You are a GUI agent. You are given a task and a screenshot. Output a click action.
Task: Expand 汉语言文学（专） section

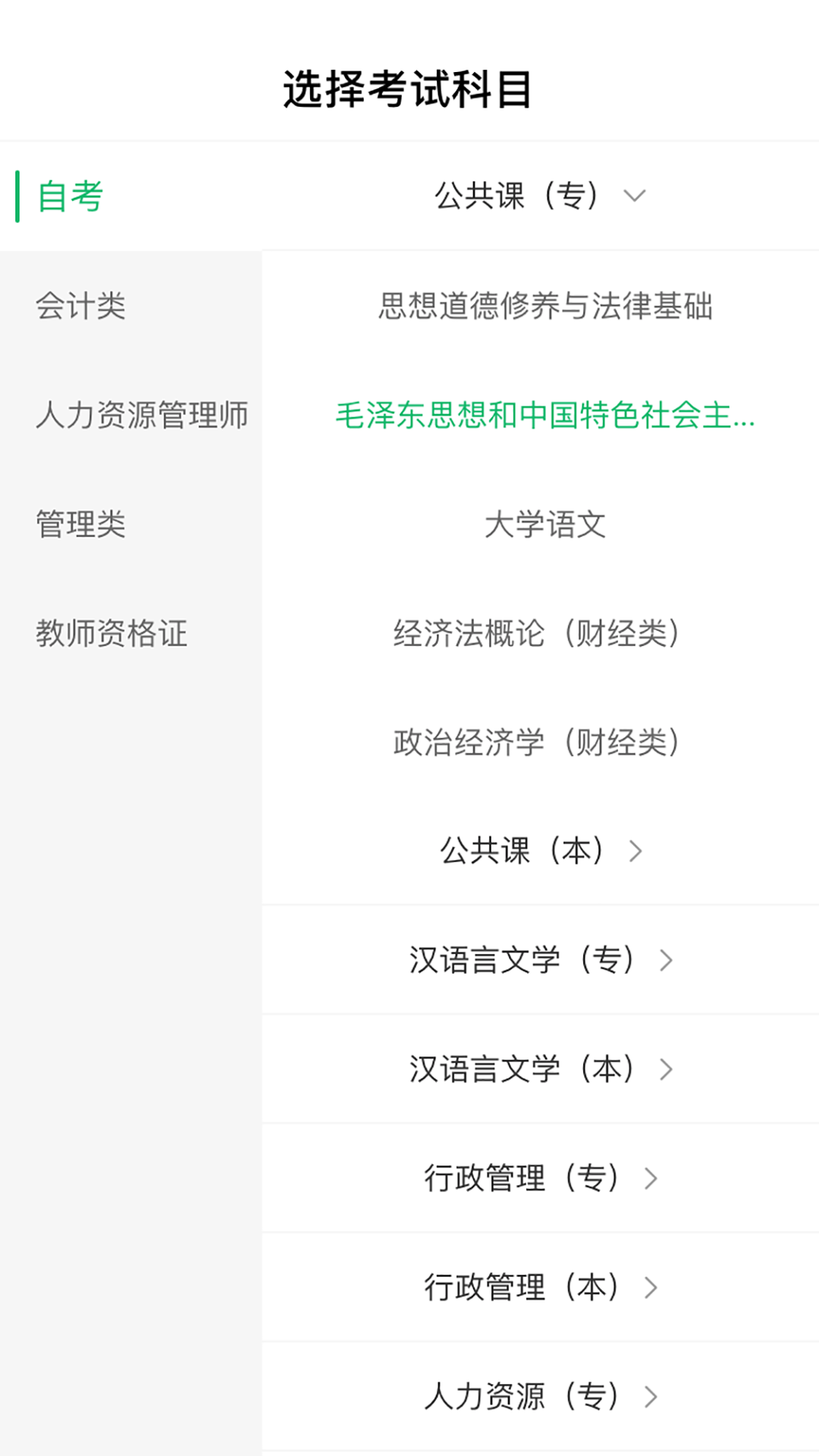coord(541,960)
